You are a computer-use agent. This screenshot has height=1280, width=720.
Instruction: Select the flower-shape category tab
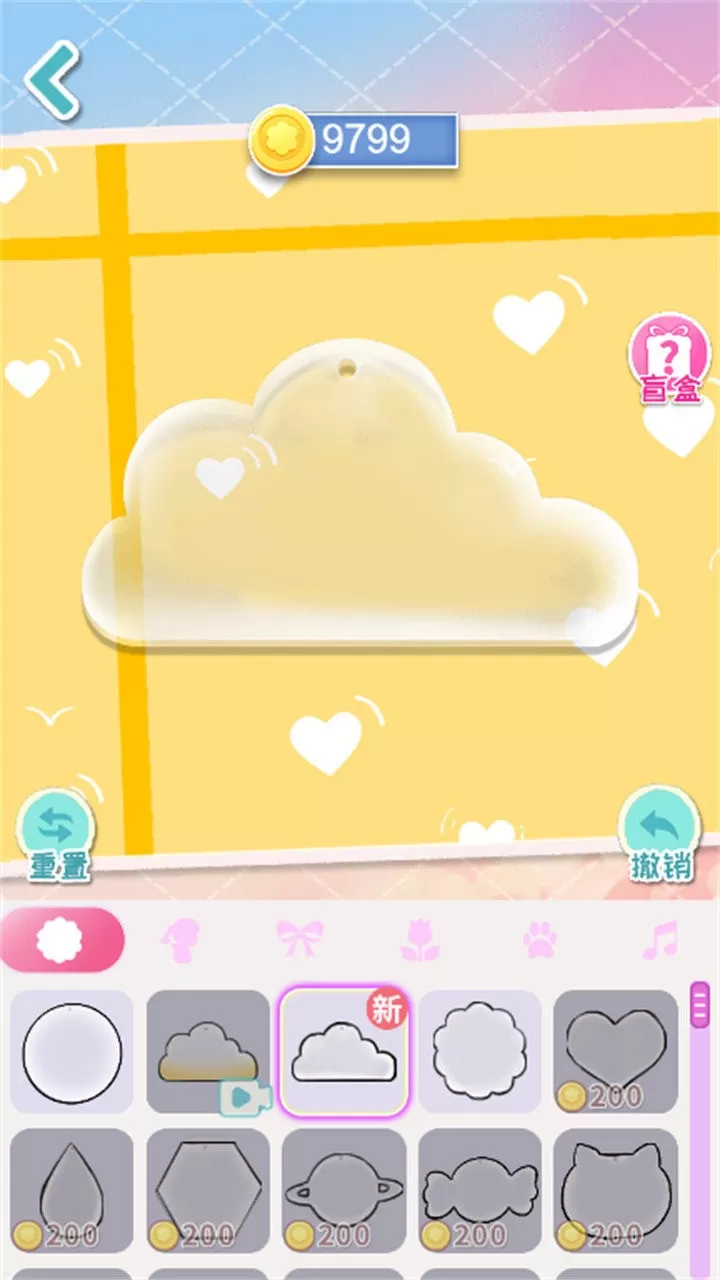click(x=62, y=940)
